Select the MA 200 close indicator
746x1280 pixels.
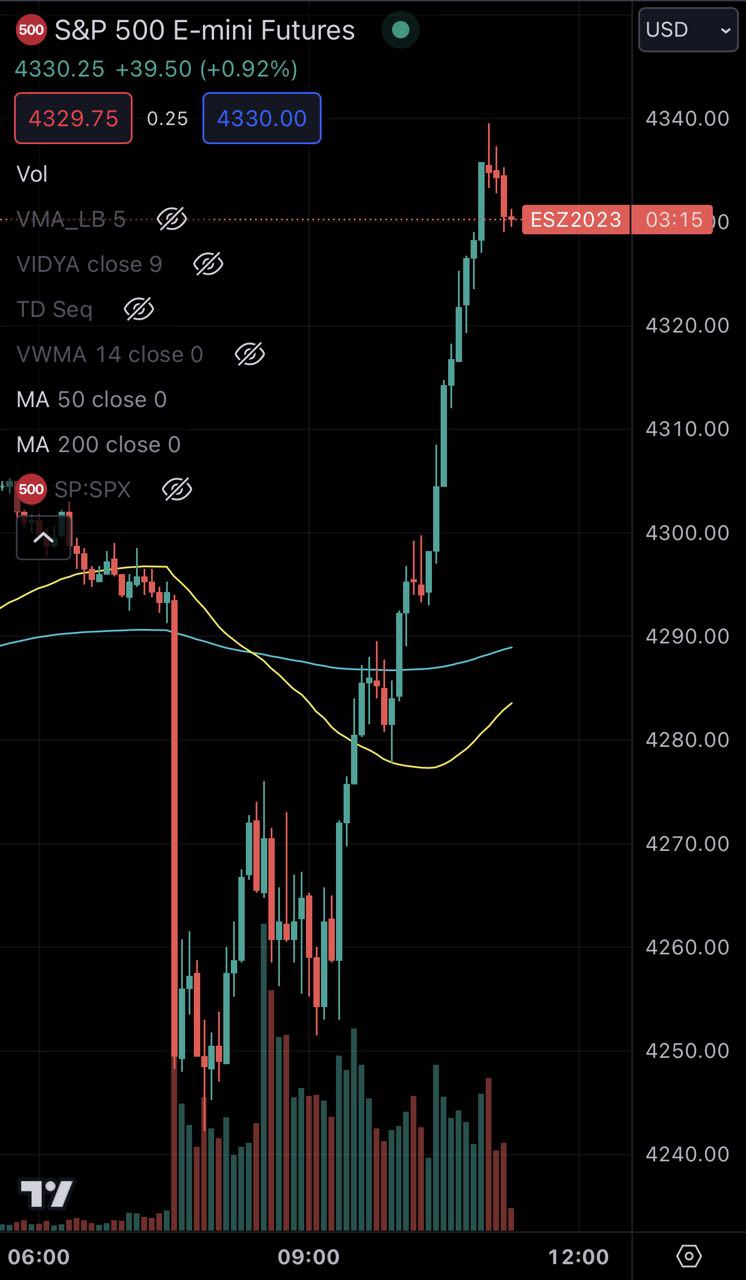coord(98,444)
